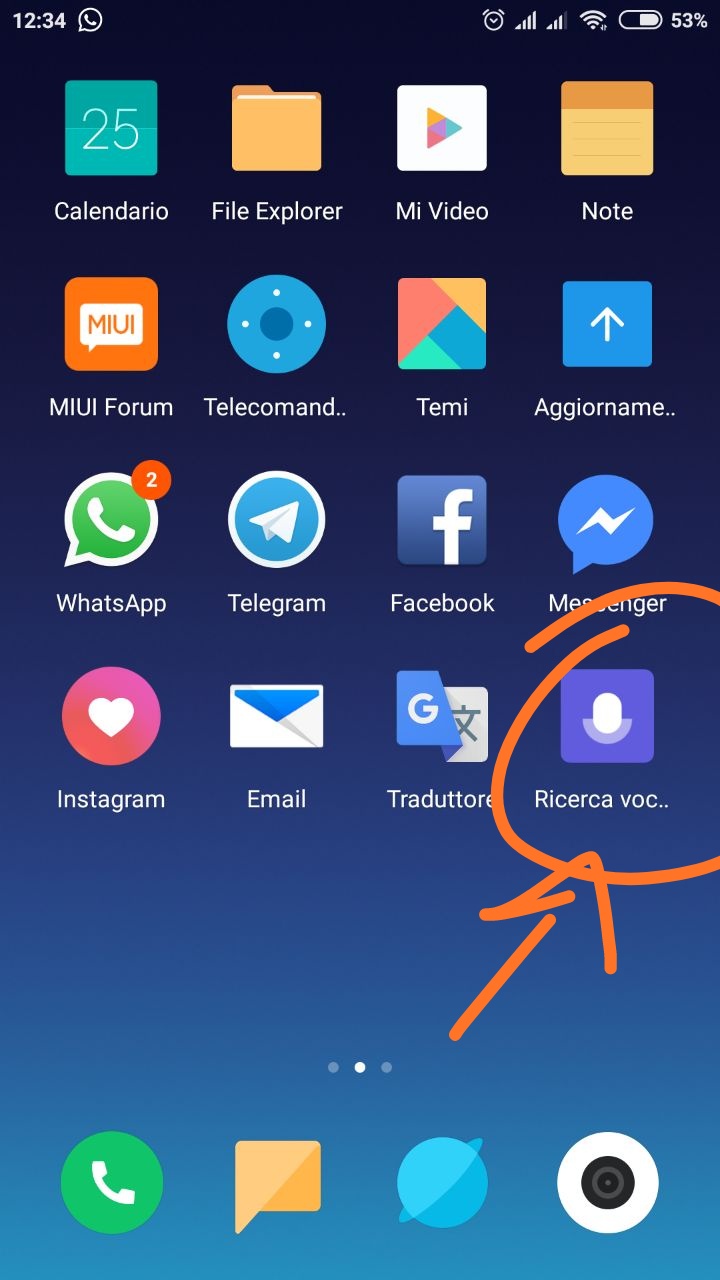Viewport: 720px width, 1280px height.
Task: Open the Aggiornamento updater app
Action: click(x=607, y=324)
